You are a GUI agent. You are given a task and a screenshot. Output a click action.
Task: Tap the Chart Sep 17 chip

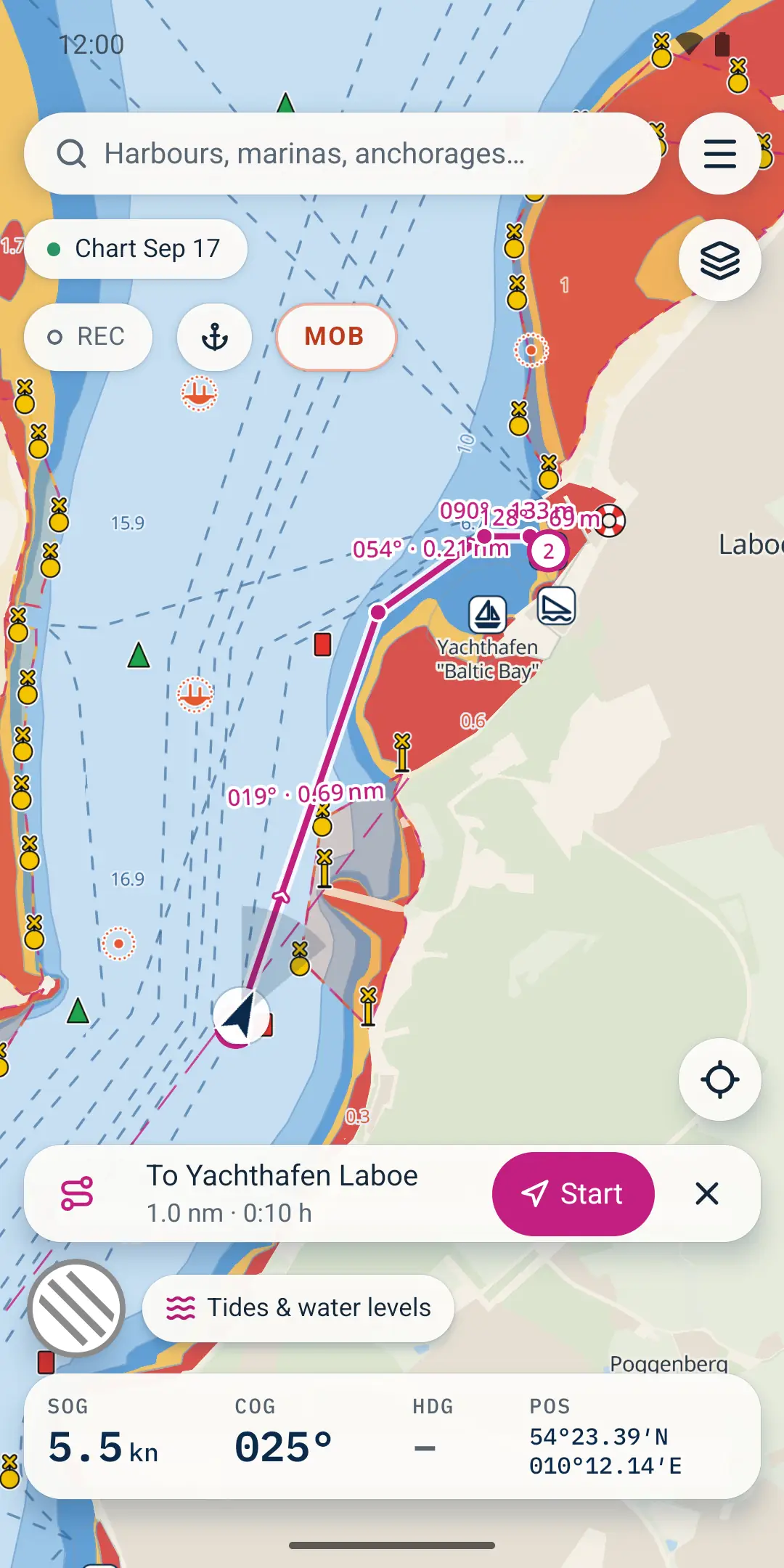[x=136, y=249]
